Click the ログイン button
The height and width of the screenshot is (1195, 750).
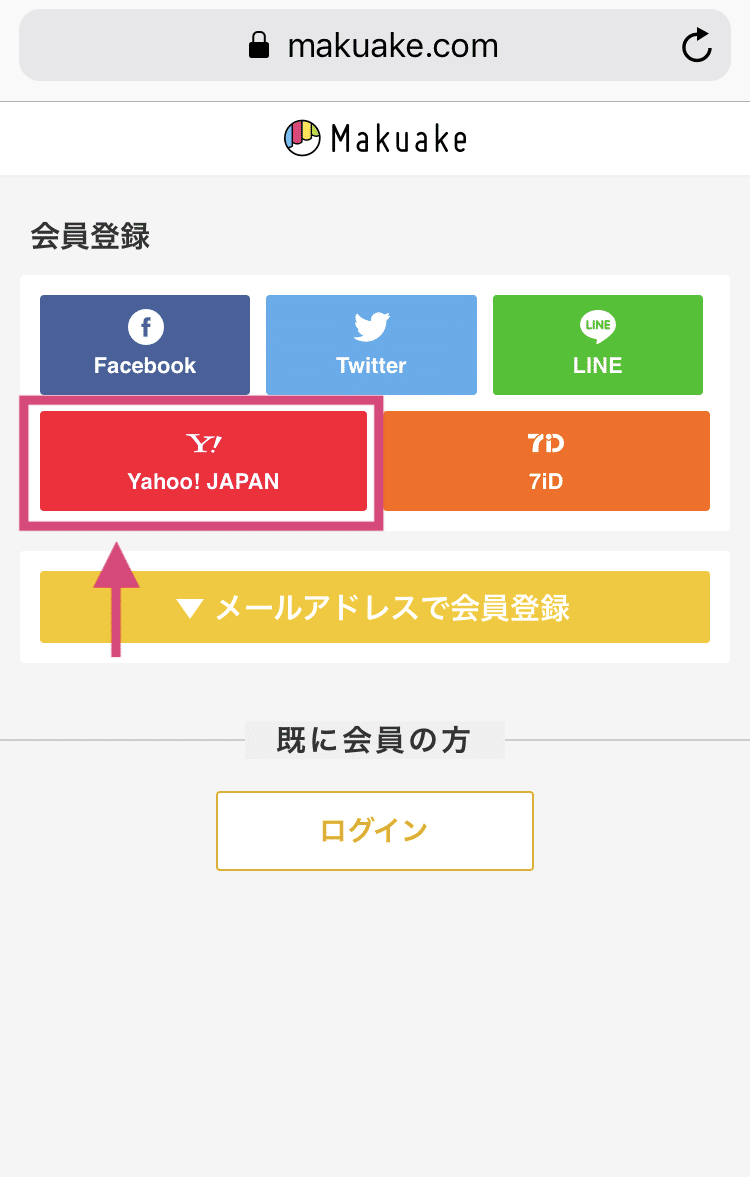point(375,830)
